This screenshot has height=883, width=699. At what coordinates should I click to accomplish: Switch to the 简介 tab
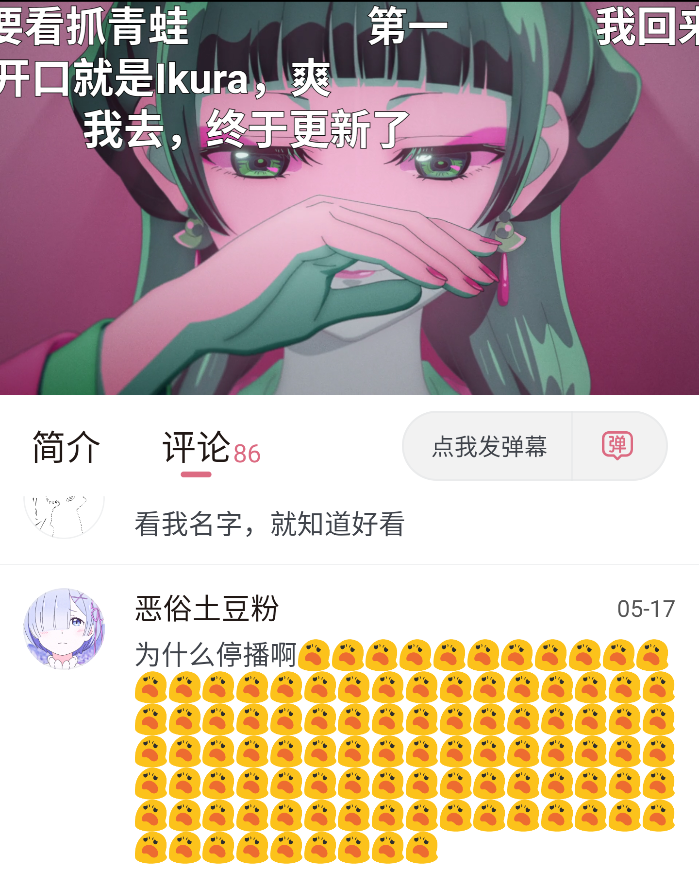tap(66, 448)
